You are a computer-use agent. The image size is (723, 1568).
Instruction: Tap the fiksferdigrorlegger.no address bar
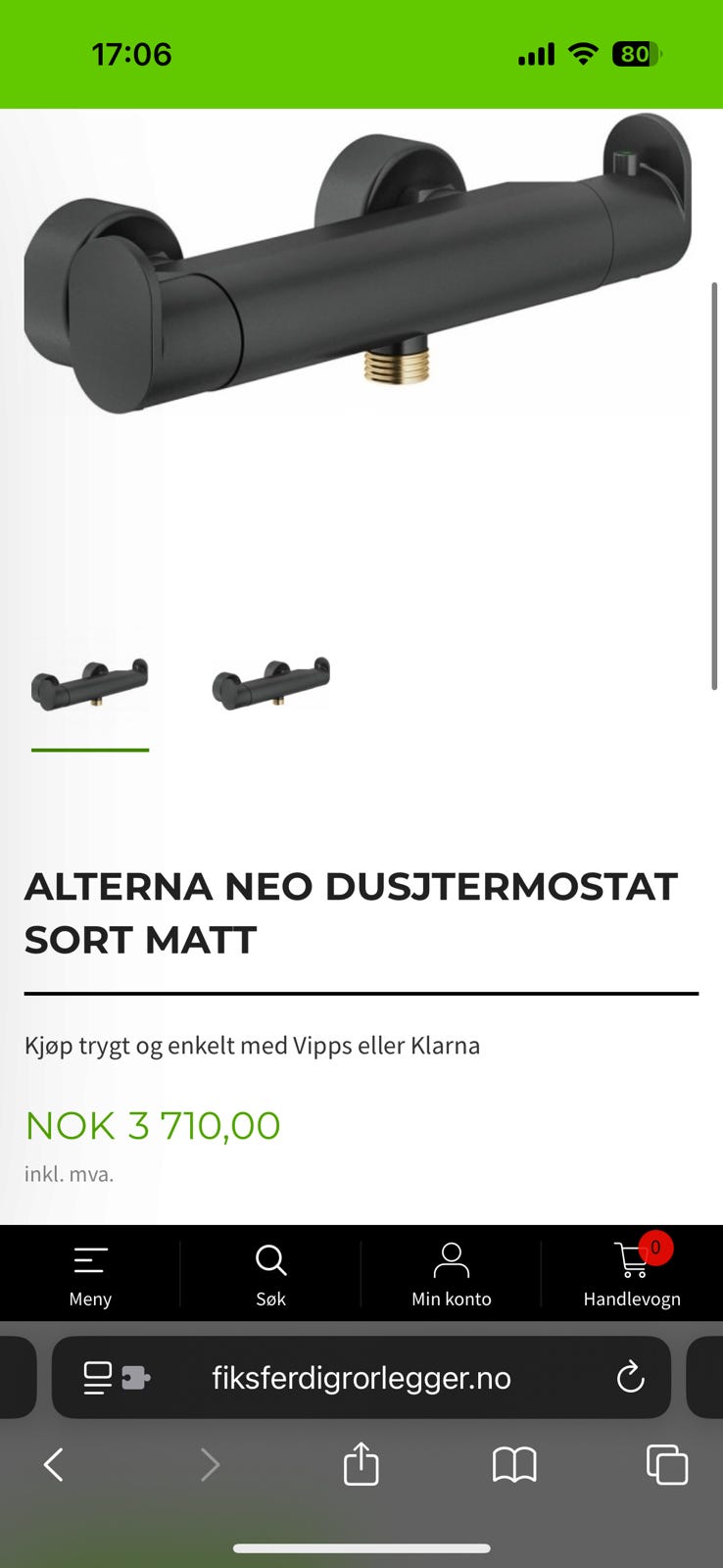361,1378
